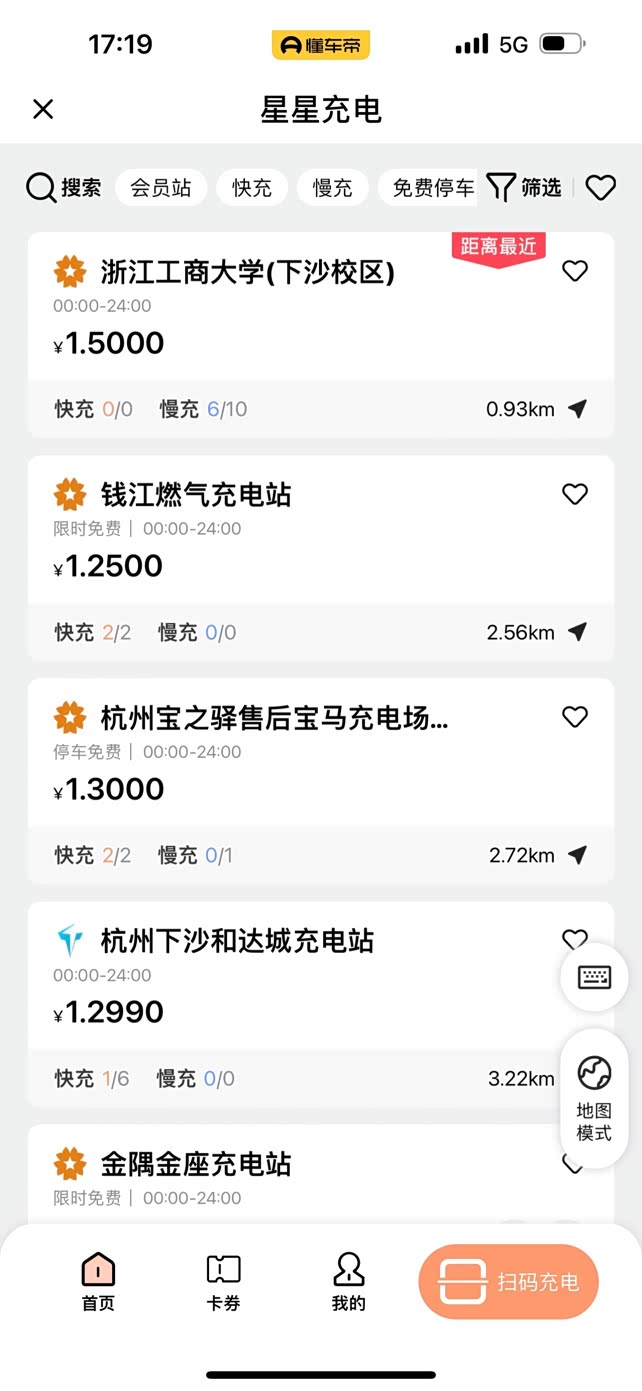
Task: Filter by 会员站 chip
Action: [160, 187]
